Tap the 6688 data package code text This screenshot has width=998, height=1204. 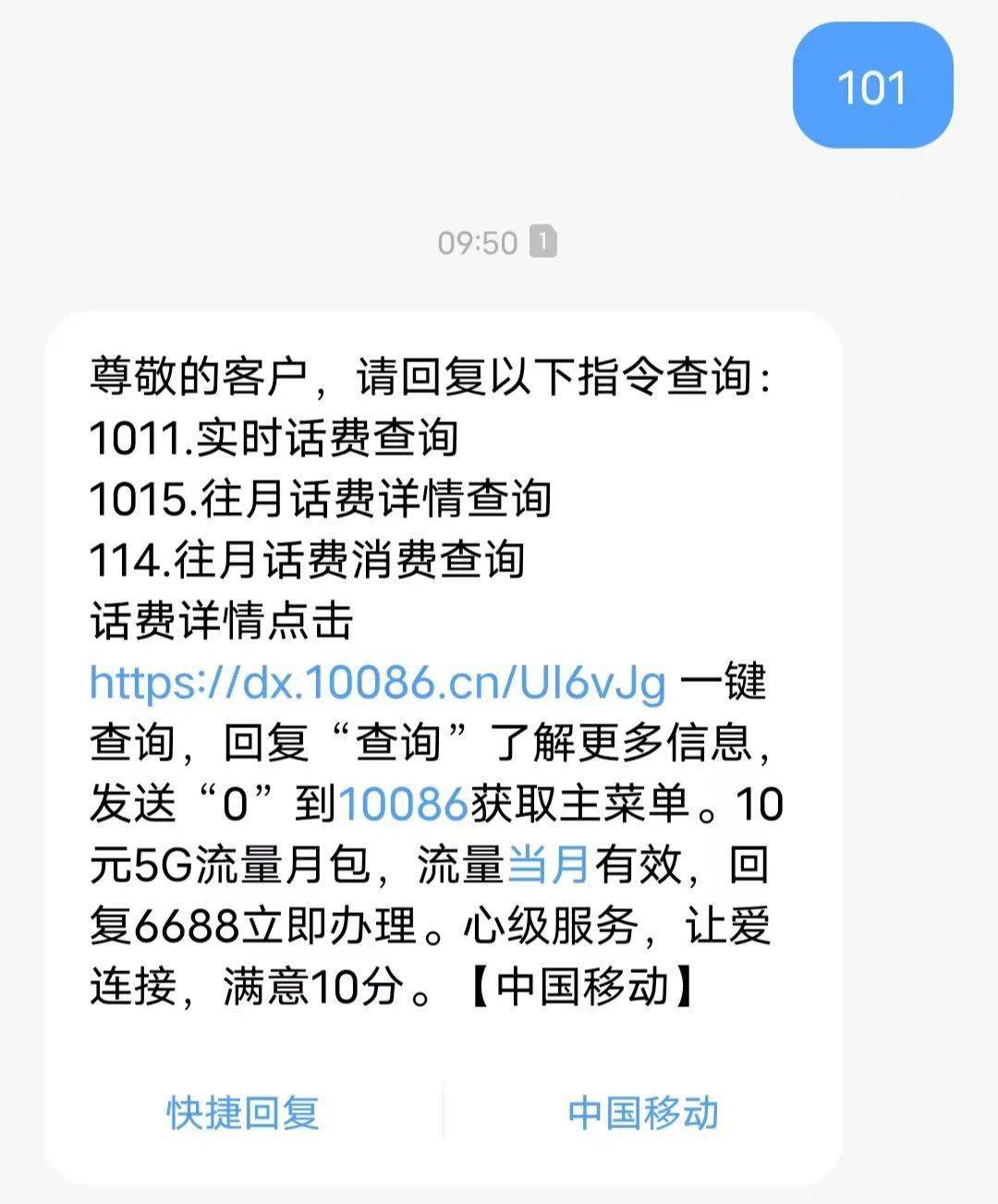(189, 924)
